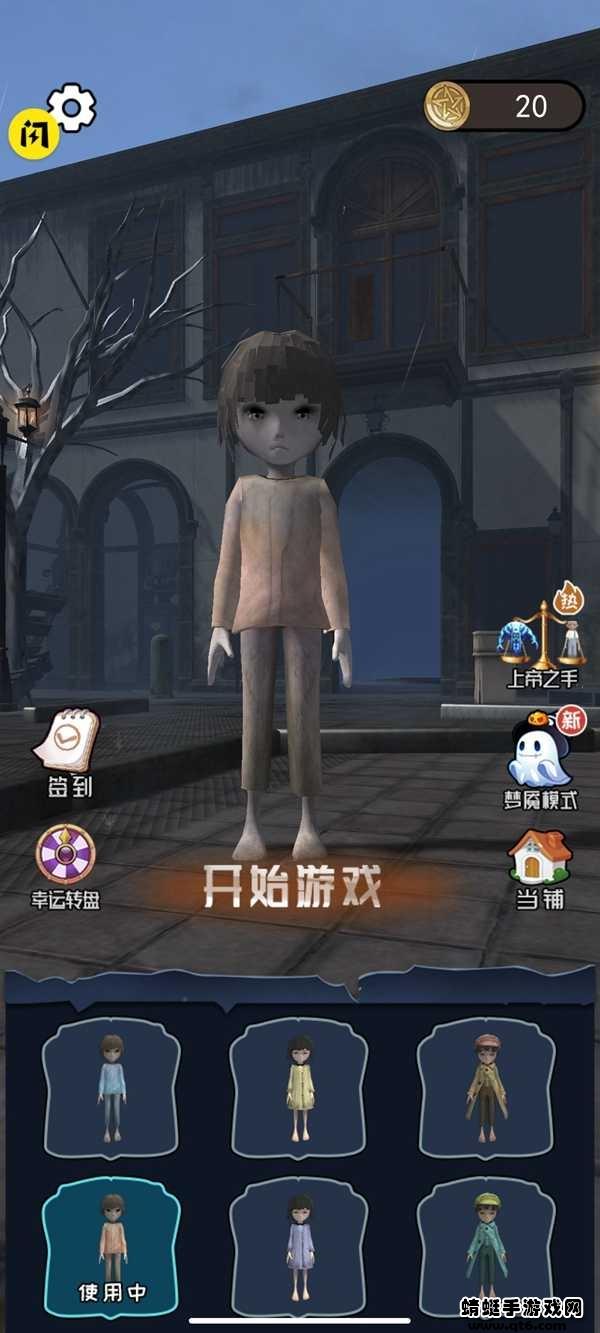Start the game with 开始游戏
This screenshot has height=1333, width=600.
[292, 886]
